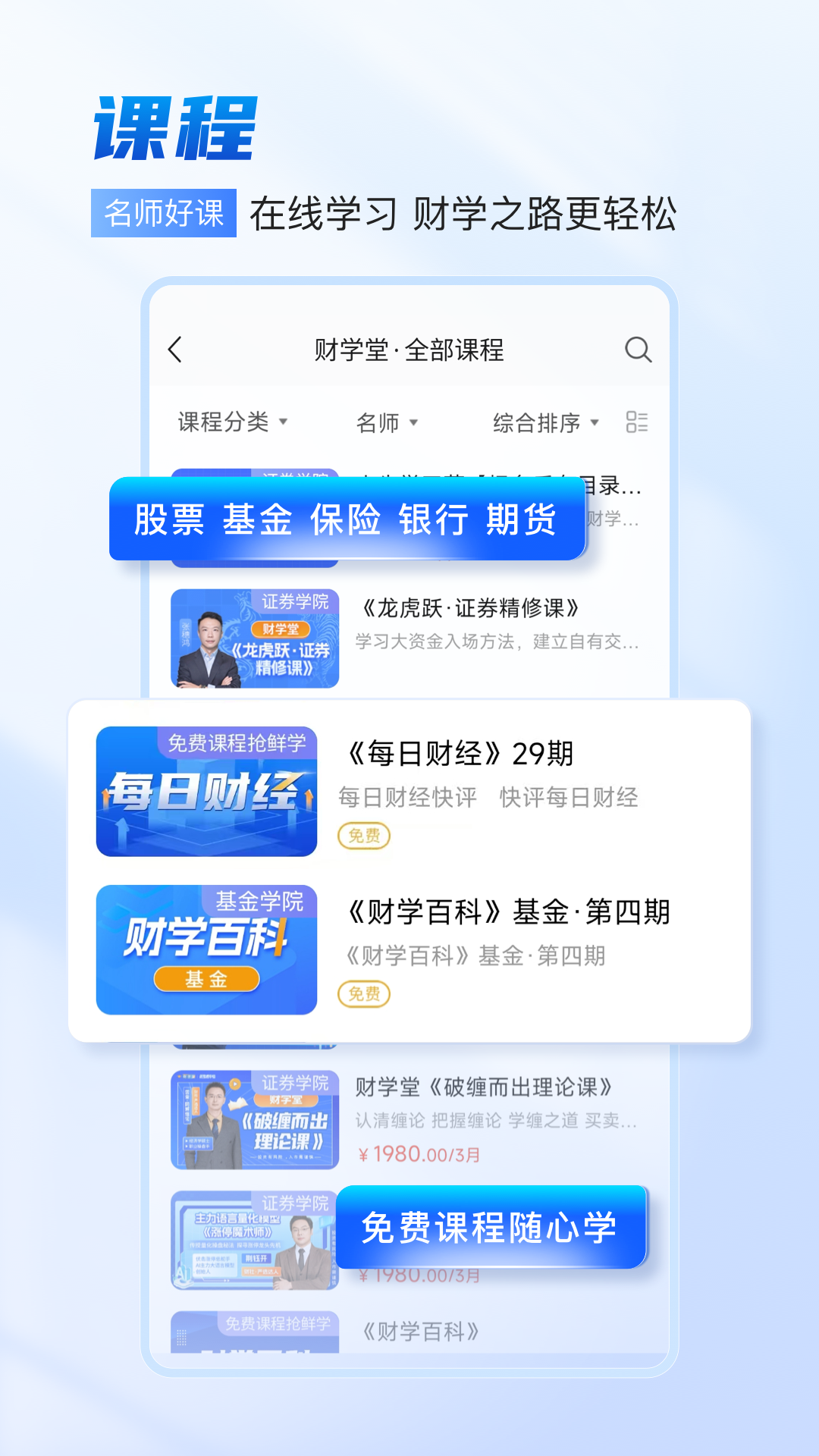Tap the back arrow at top left
819x1456 pixels.
tap(175, 350)
